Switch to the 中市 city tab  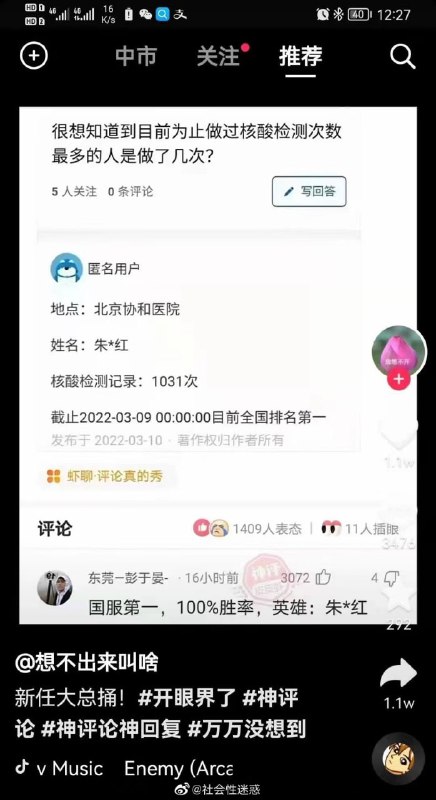click(135, 55)
